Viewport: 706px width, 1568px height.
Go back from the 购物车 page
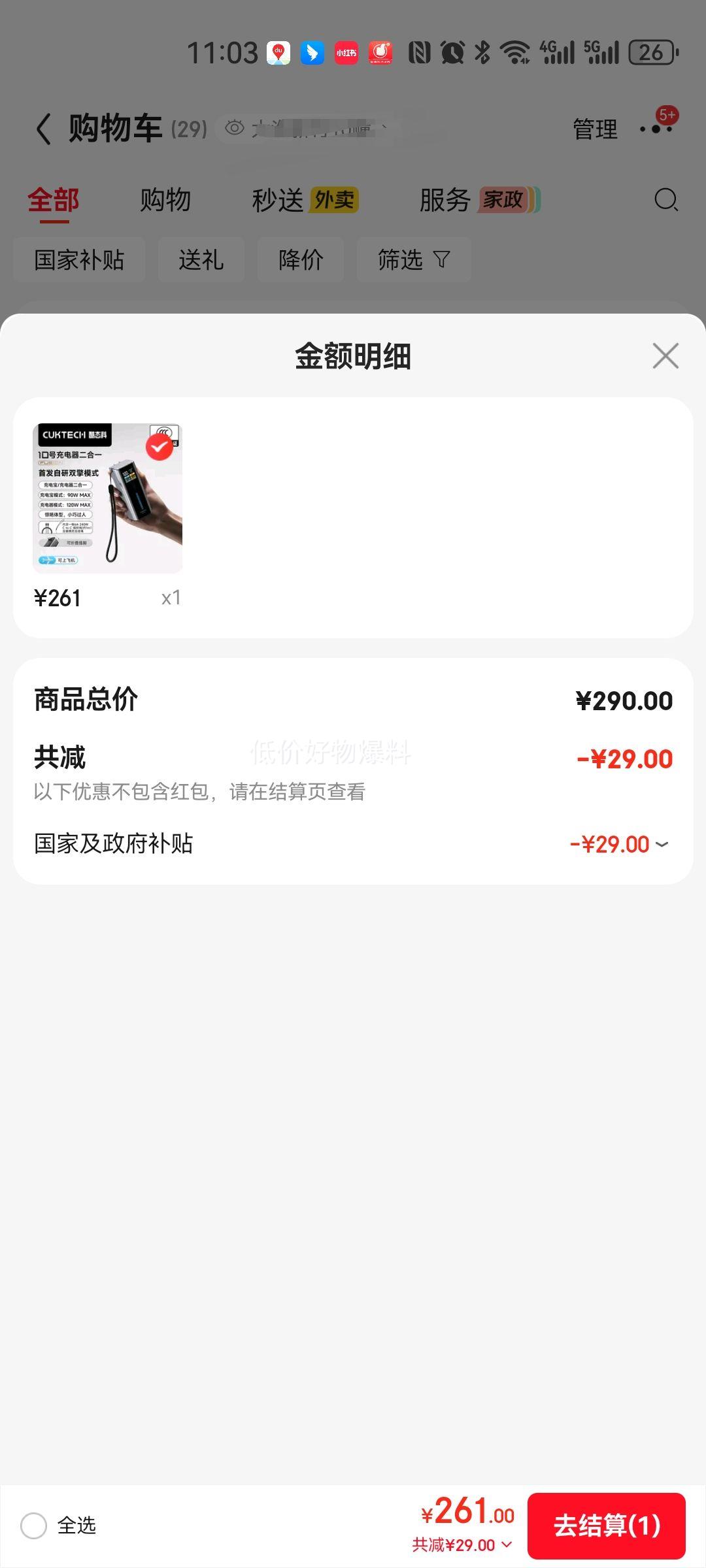click(44, 129)
